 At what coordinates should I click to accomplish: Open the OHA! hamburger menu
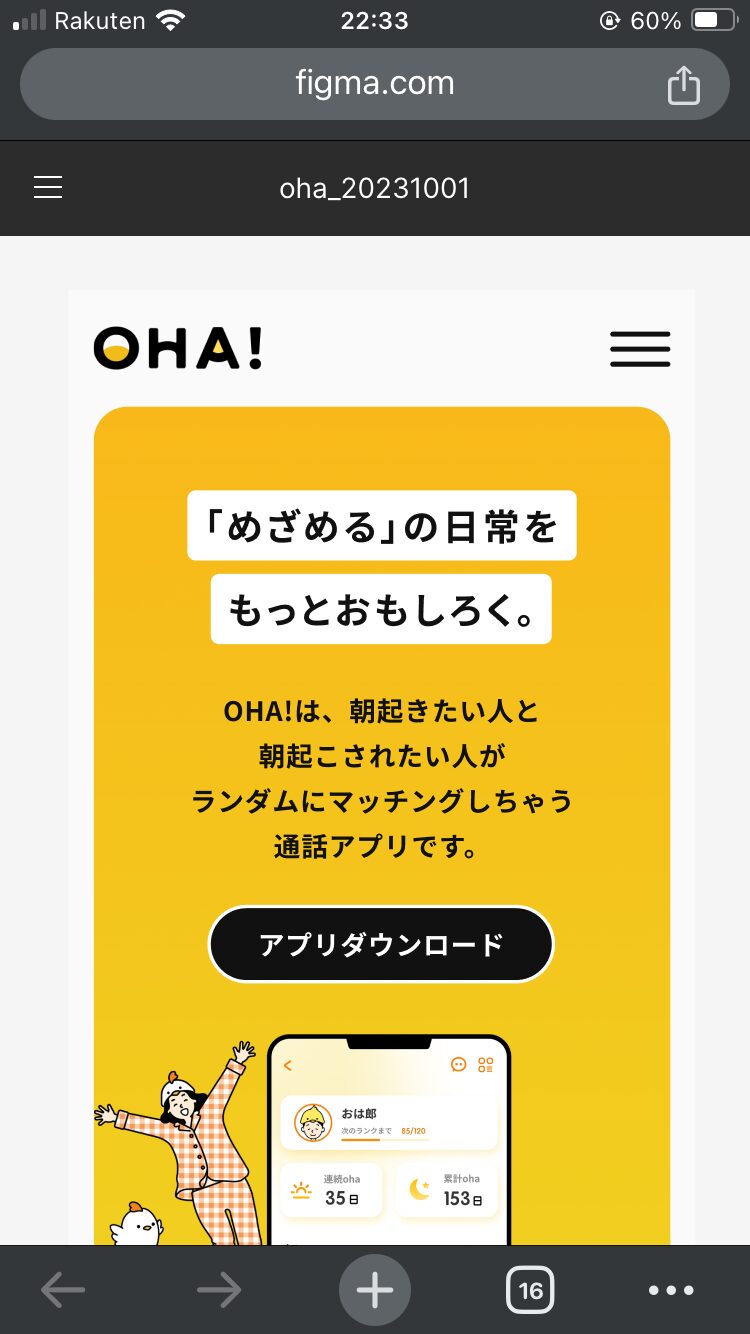(x=640, y=349)
